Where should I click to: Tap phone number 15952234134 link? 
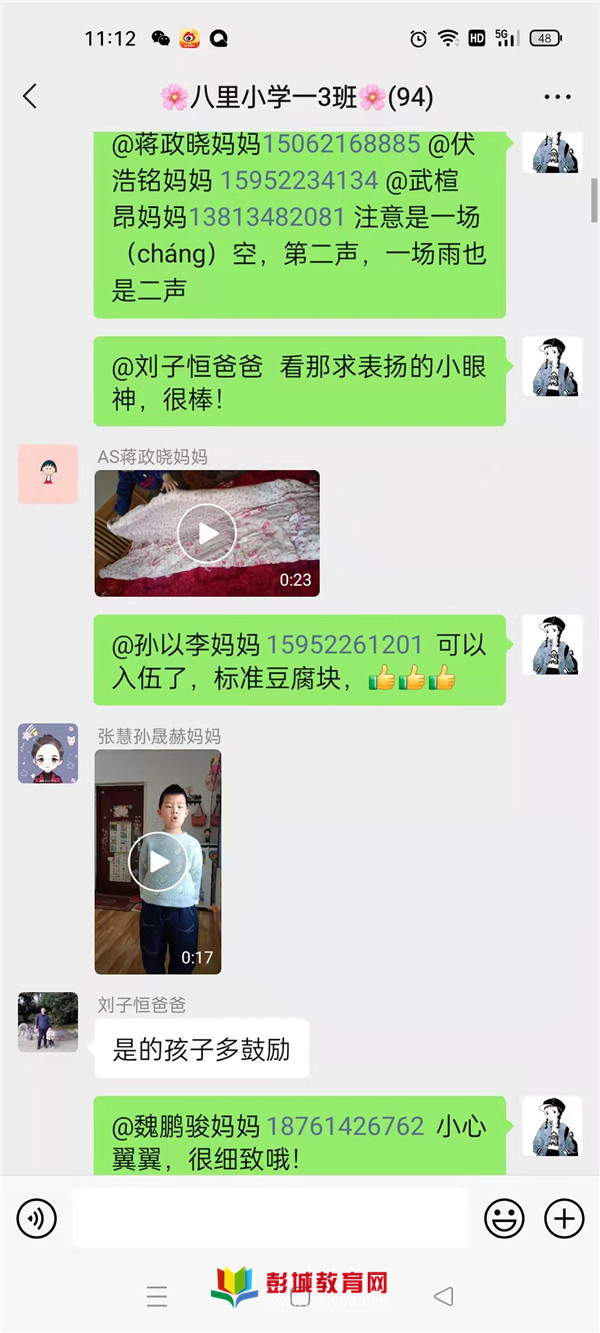click(299, 181)
